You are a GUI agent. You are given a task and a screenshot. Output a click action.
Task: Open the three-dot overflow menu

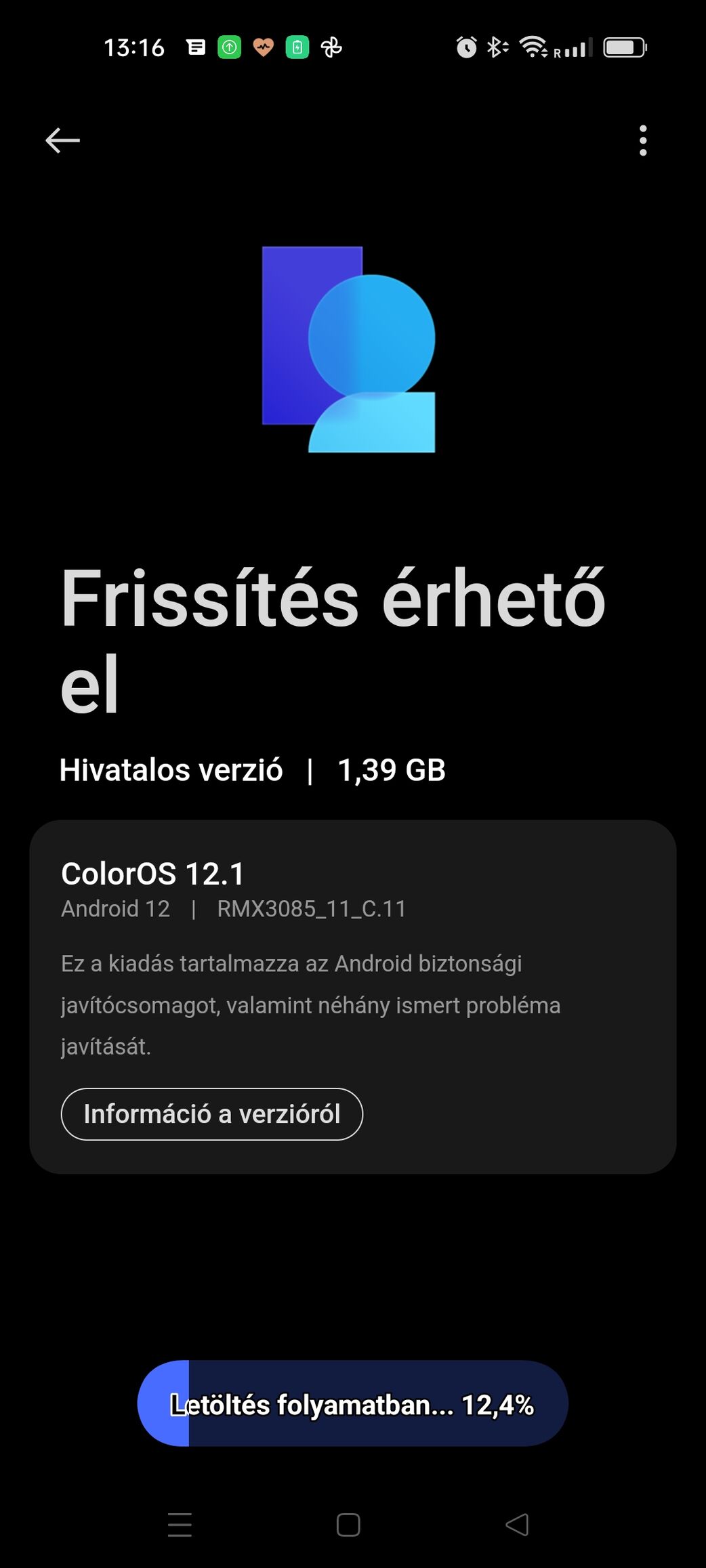click(x=643, y=140)
